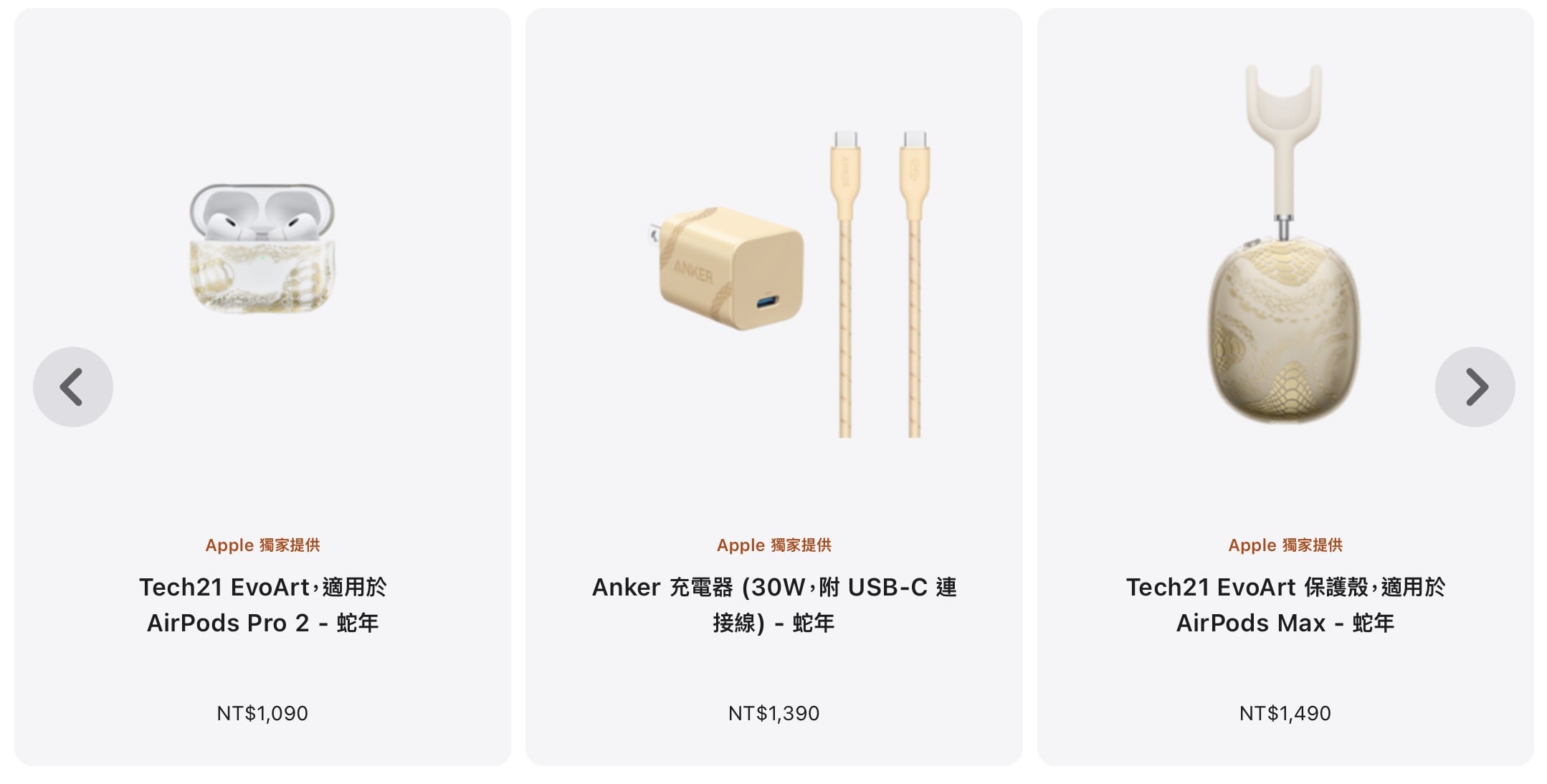This screenshot has width=1547, height=784.
Task: Open Anker 30W charger product card
Action: click(773, 604)
